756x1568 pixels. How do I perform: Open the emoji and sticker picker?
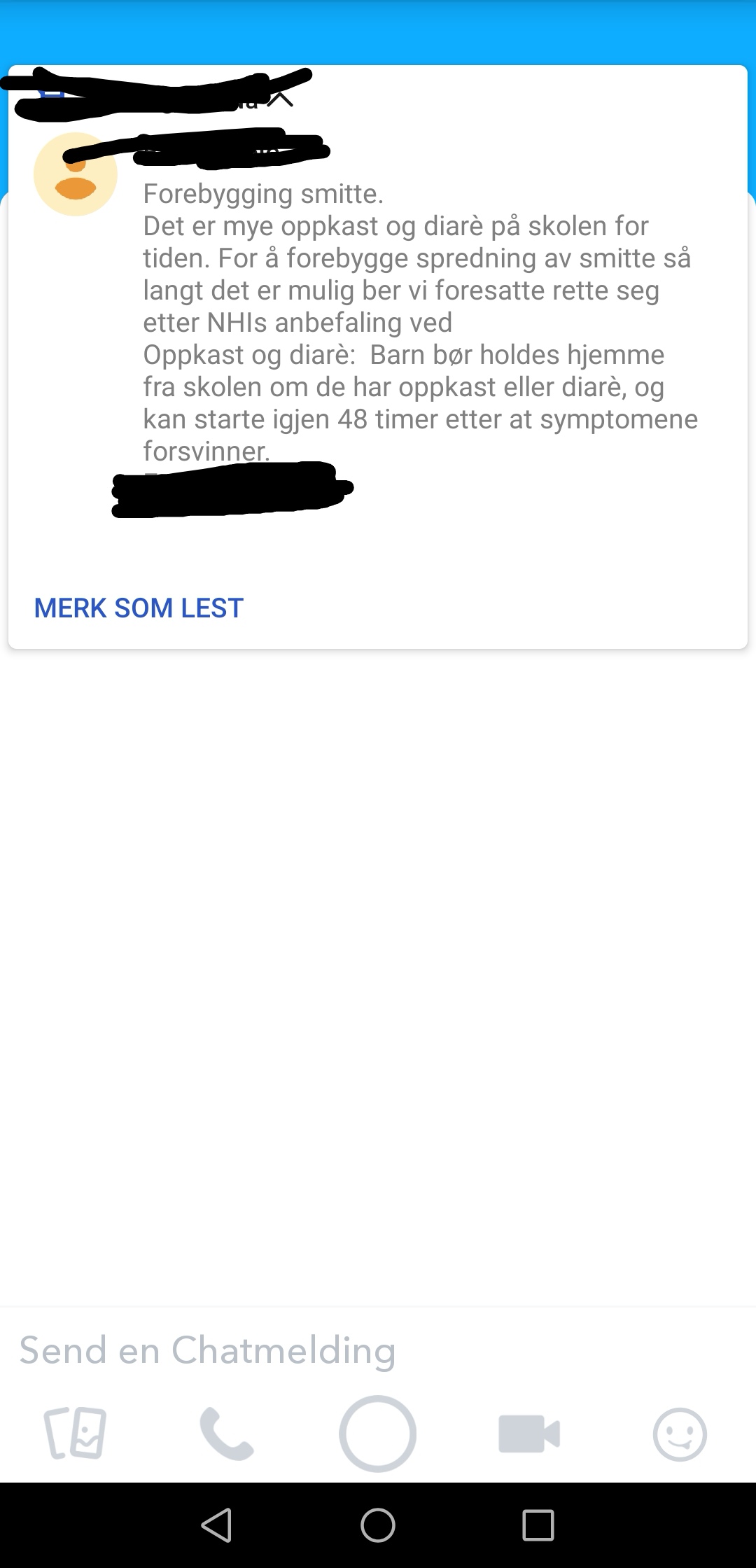point(680,1434)
